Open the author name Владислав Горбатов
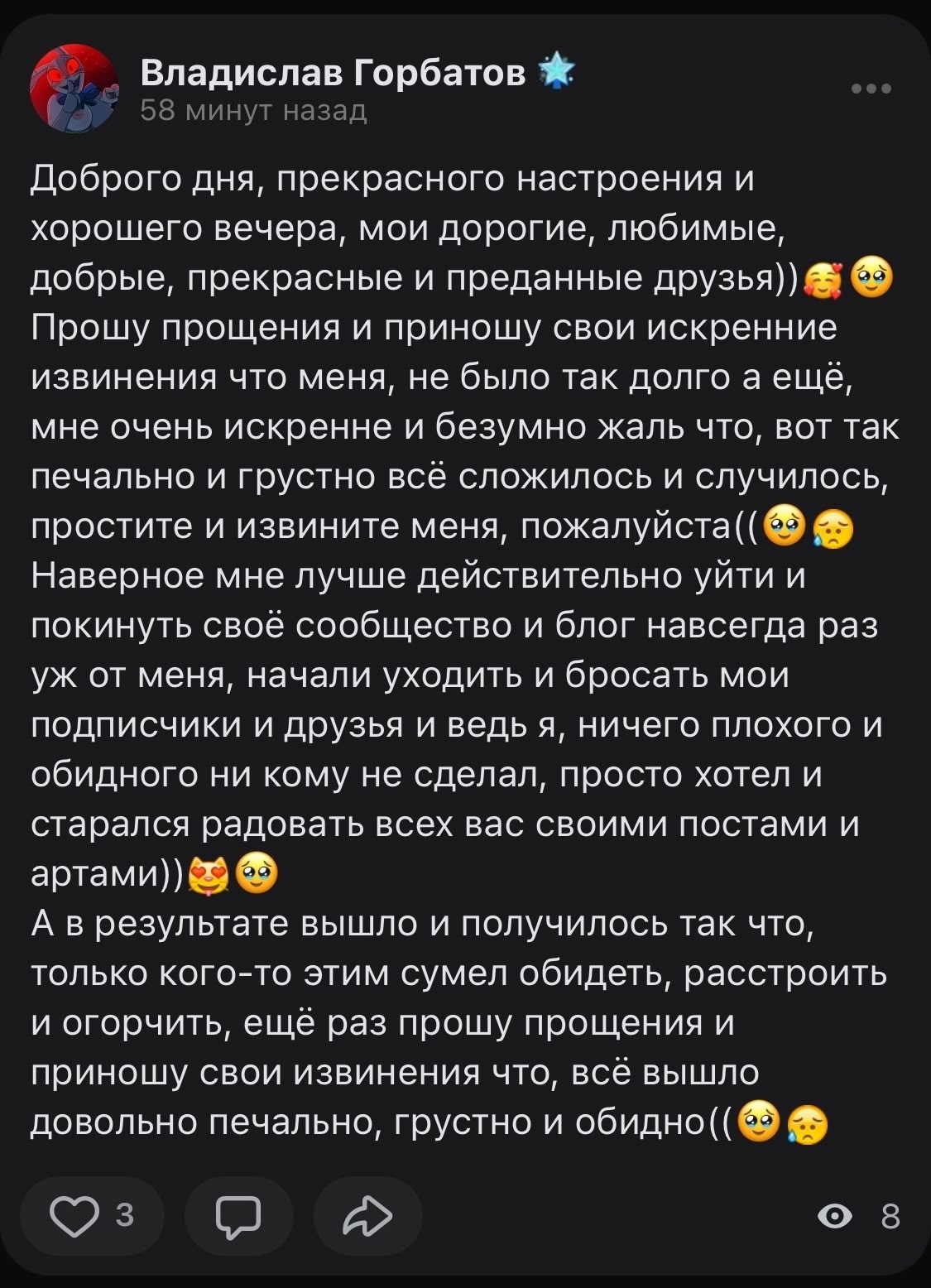 pos(333,73)
